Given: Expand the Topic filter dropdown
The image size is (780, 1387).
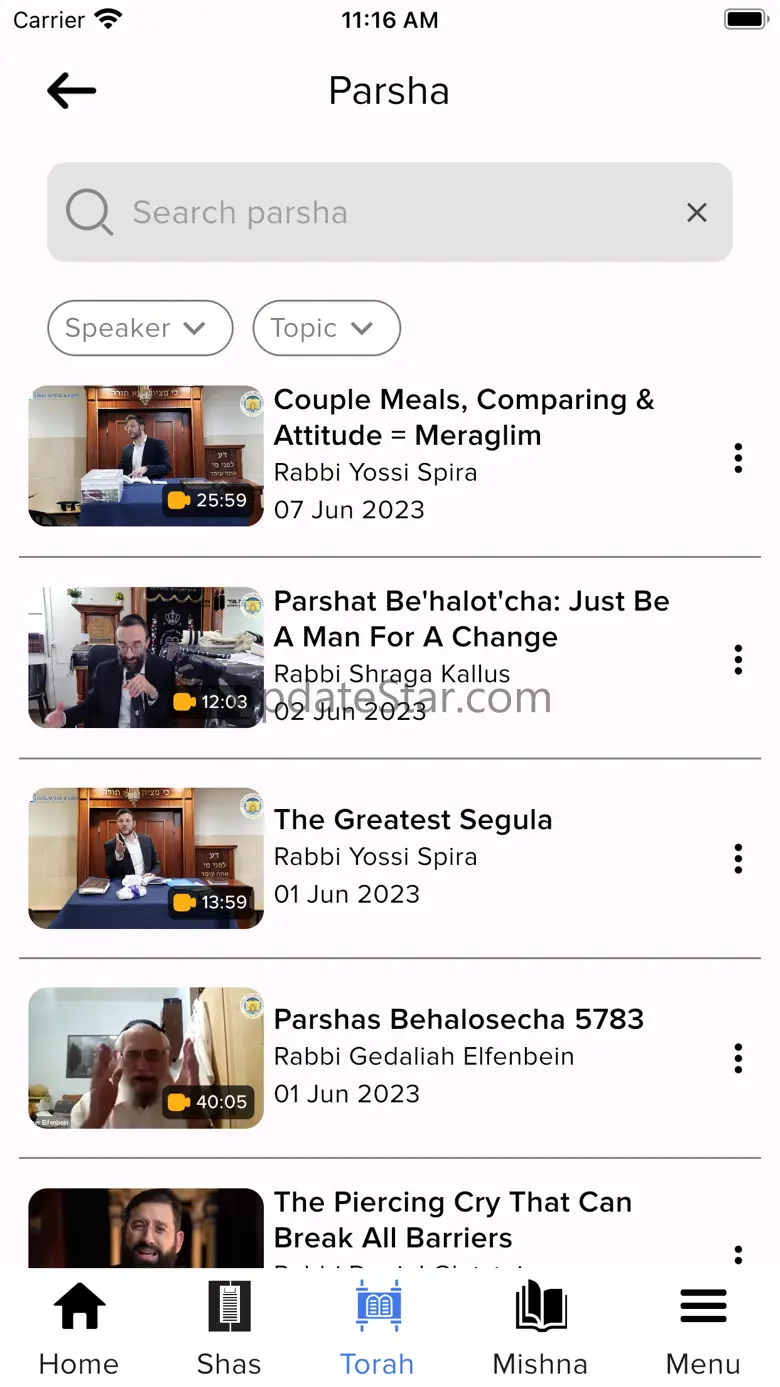Looking at the screenshot, I should pyautogui.click(x=326, y=328).
